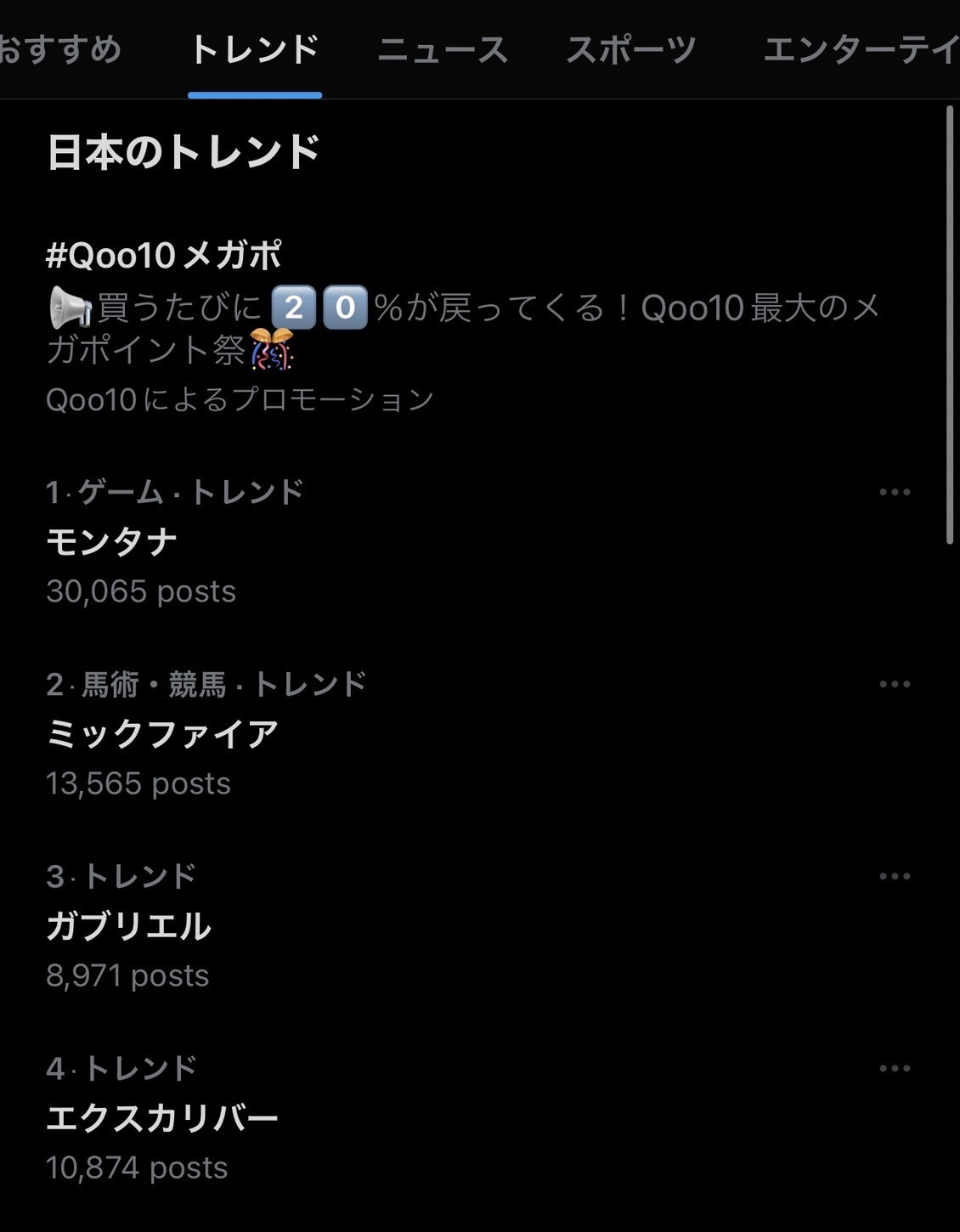Screen dimensions: 960x1232
Task: Switch to the おすすめ tab
Action: click(x=59, y=49)
